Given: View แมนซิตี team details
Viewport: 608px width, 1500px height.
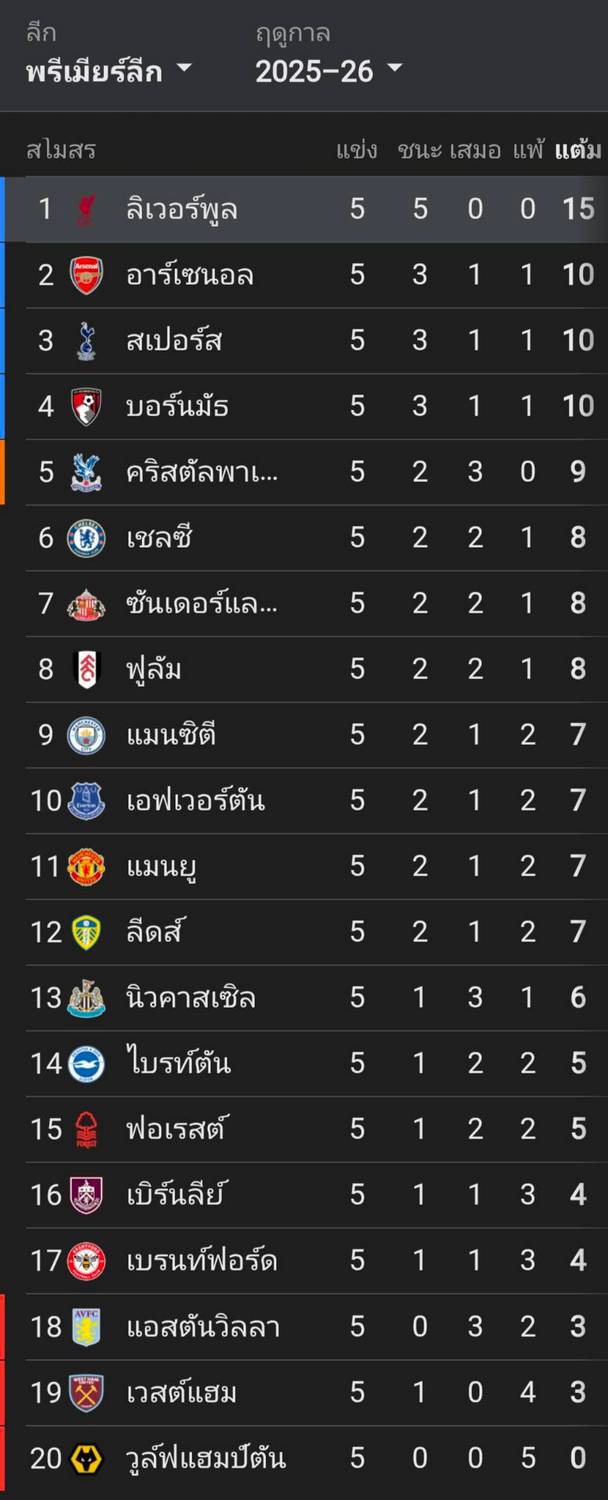Looking at the screenshot, I should pyautogui.click(x=171, y=735).
